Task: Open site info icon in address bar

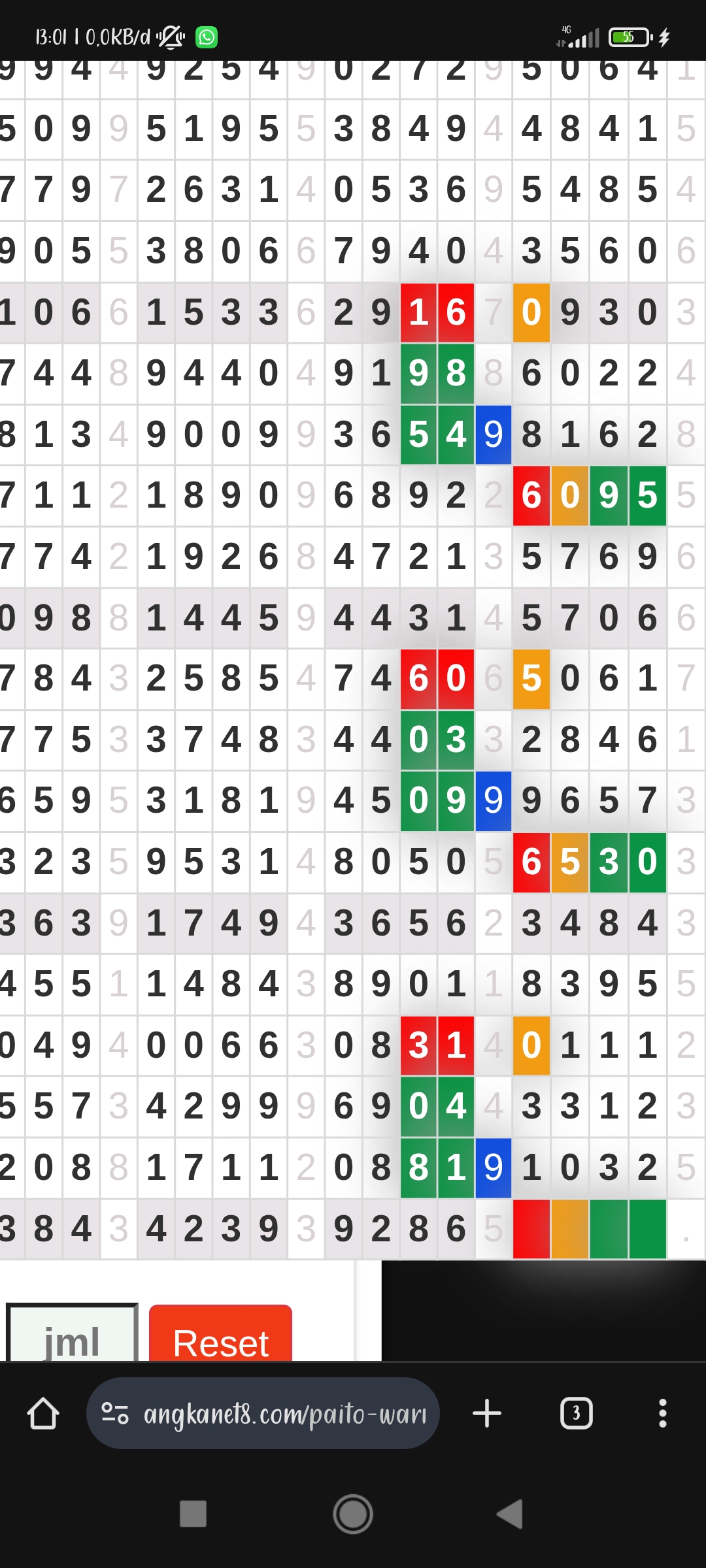Action: point(115,1413)
